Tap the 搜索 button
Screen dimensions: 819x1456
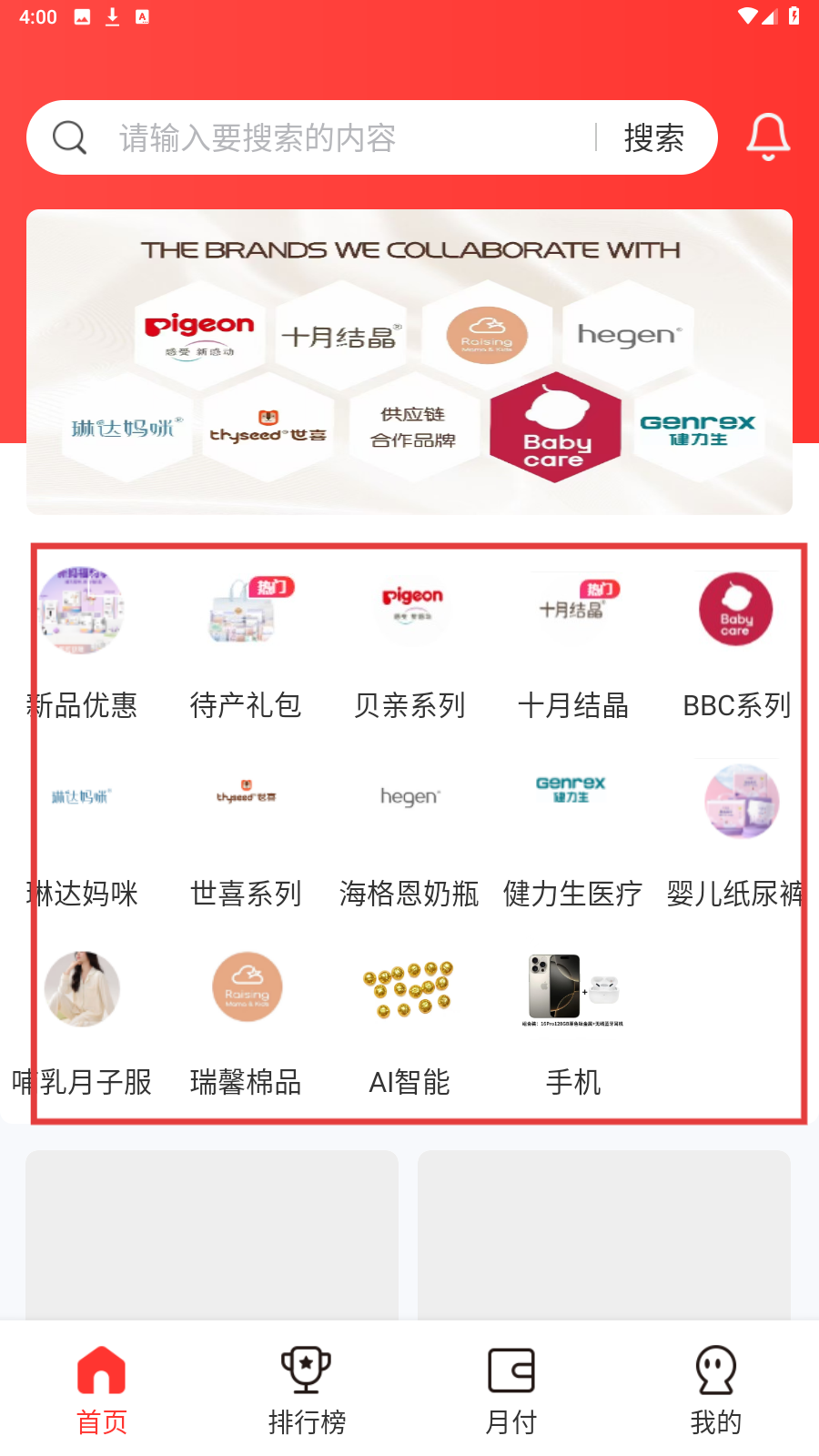(654, 138)
